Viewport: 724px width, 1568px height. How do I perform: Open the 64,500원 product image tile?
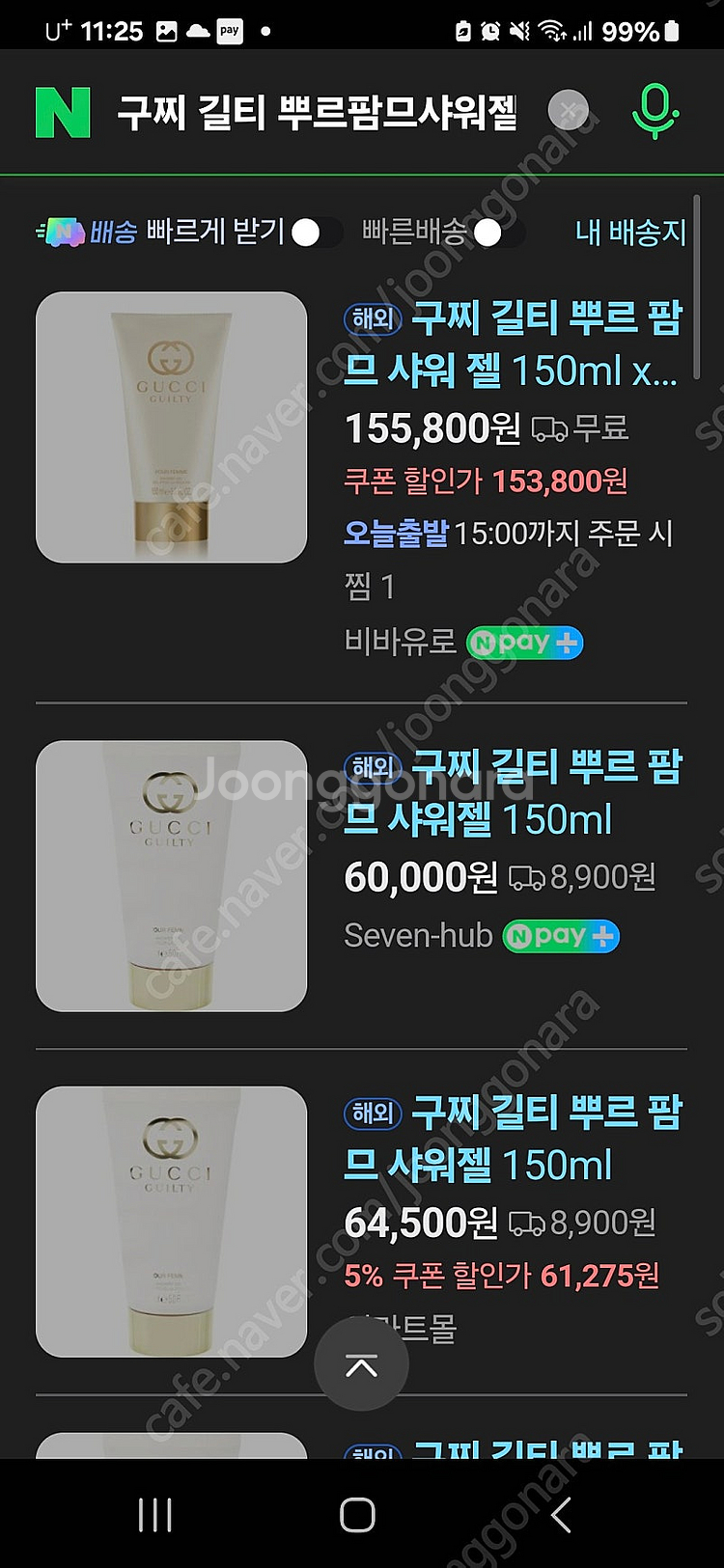tap(171, 1221)
